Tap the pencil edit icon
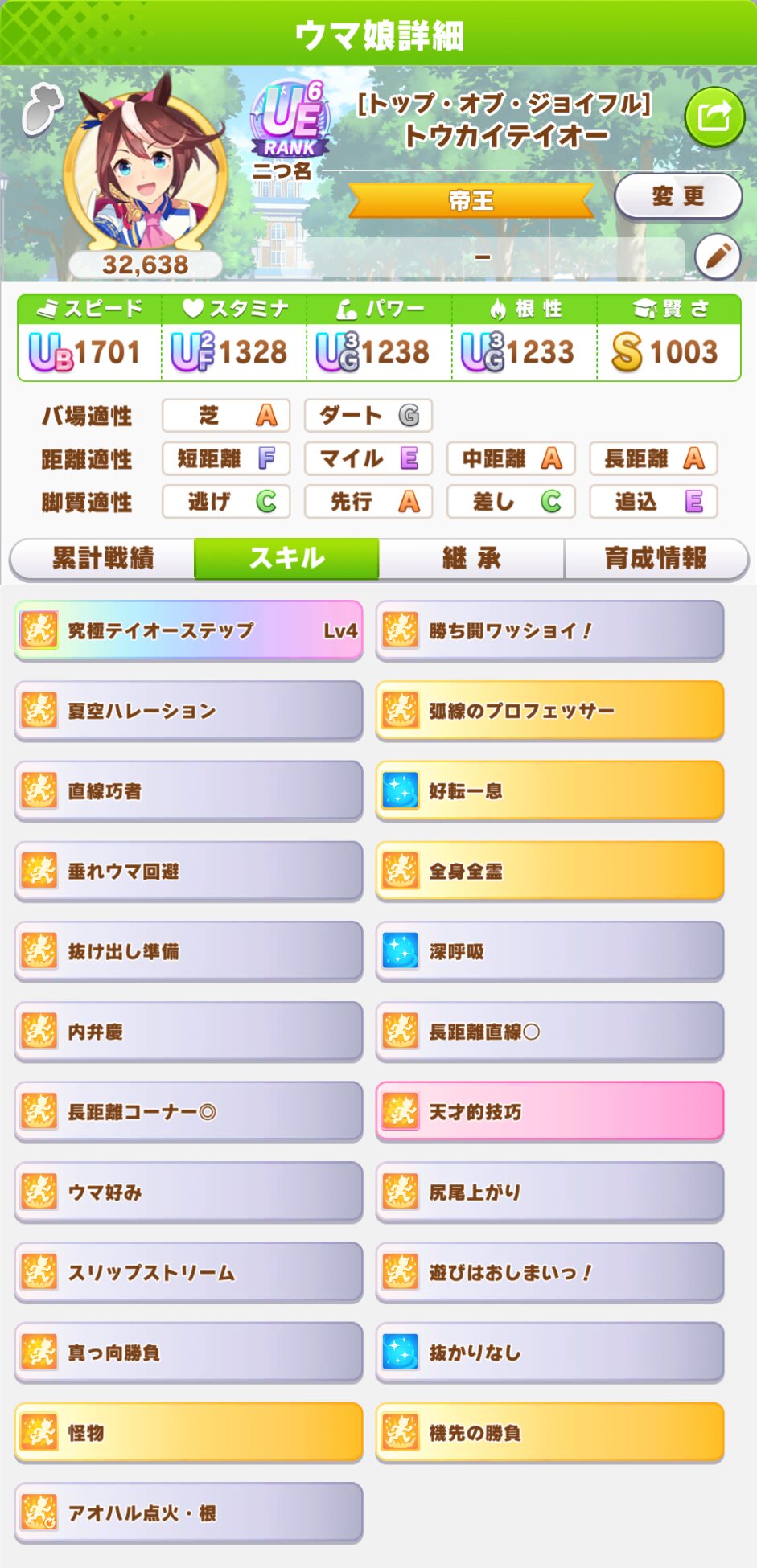The height and width of the screenshot is (1568, 757). pos(718,257)
